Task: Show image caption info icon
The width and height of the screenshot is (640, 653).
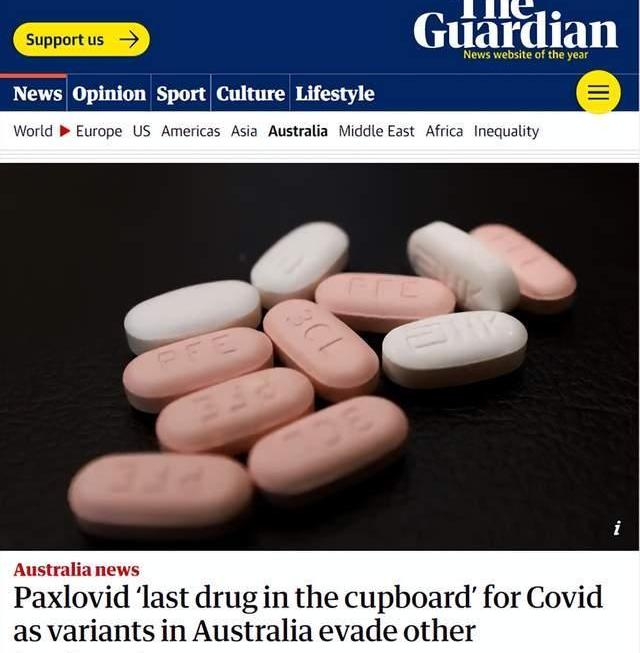Action: tap(617, 528)
